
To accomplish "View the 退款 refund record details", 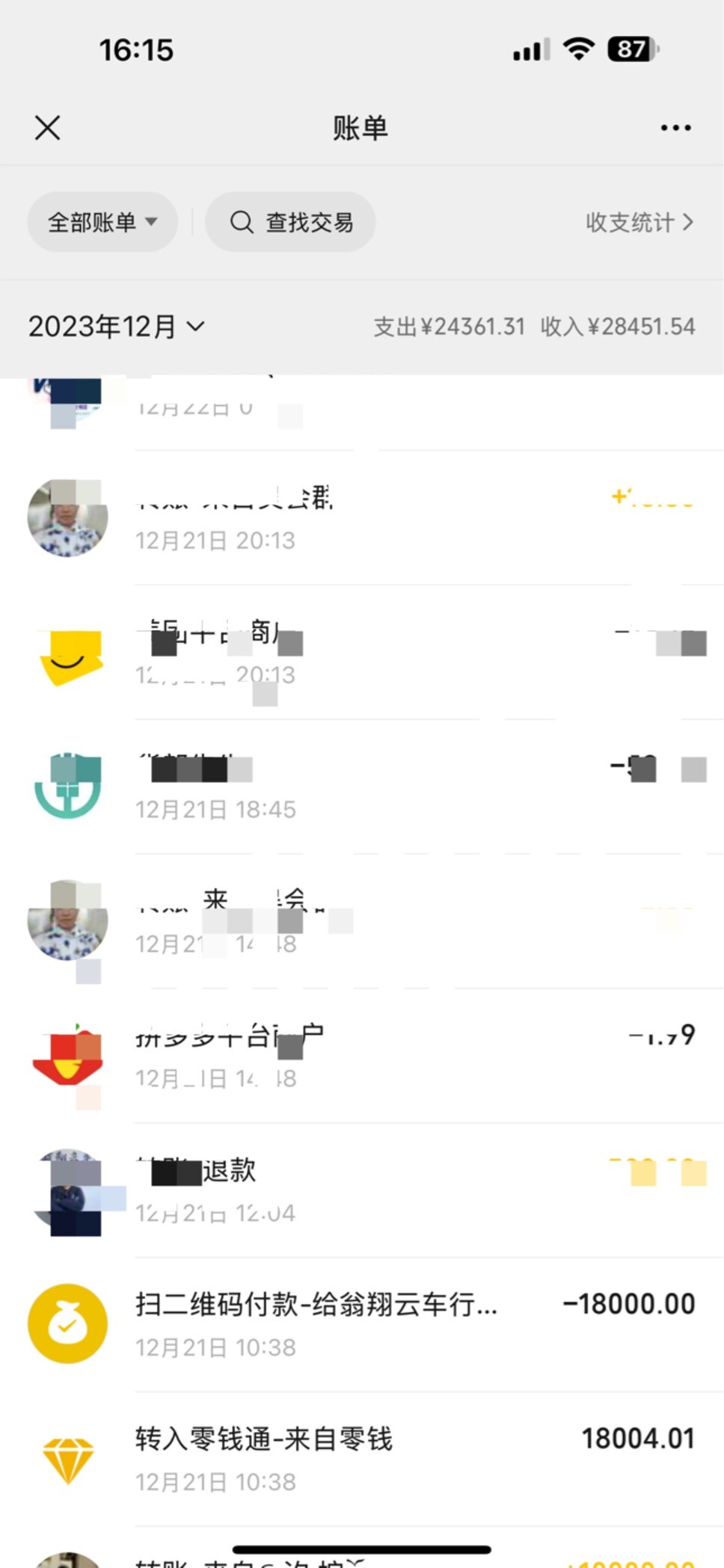I will pyautogui.click(x=362, y=1190).
